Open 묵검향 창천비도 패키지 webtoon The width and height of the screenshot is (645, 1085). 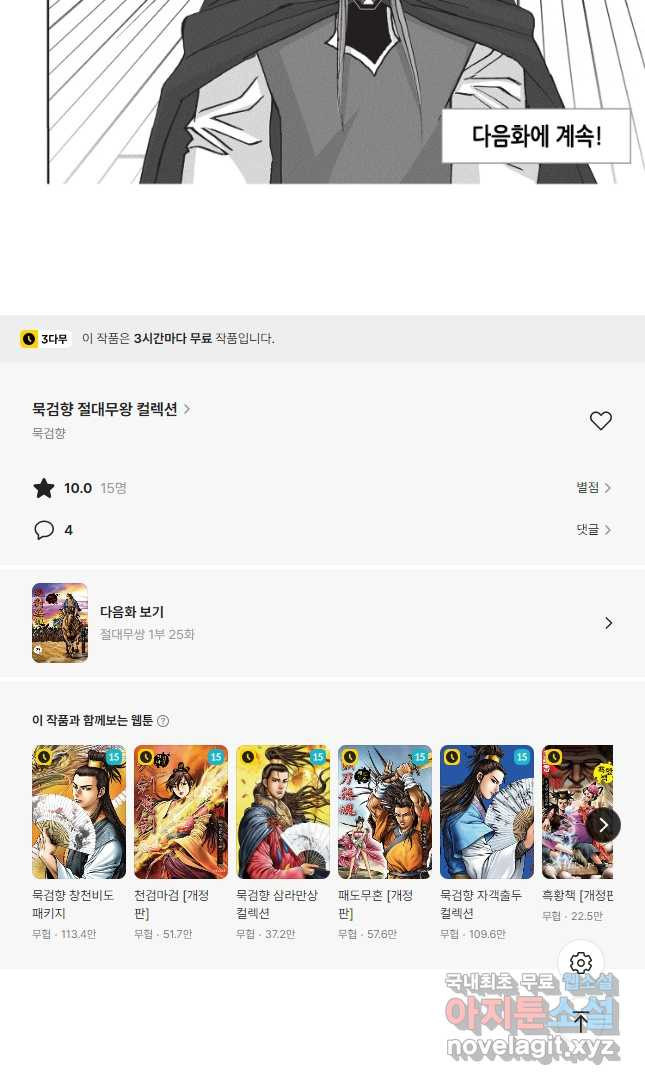click(x=79, y=842)
